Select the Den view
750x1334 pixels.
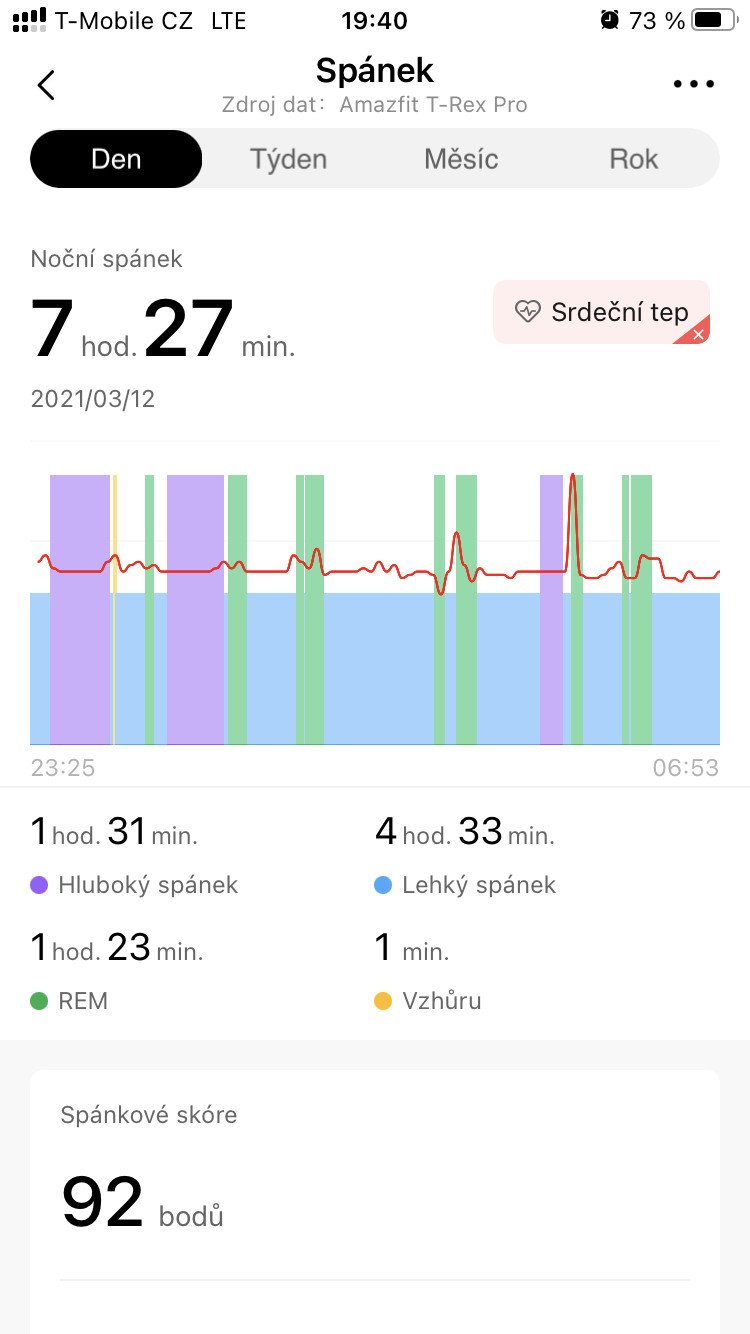[116, 159]
